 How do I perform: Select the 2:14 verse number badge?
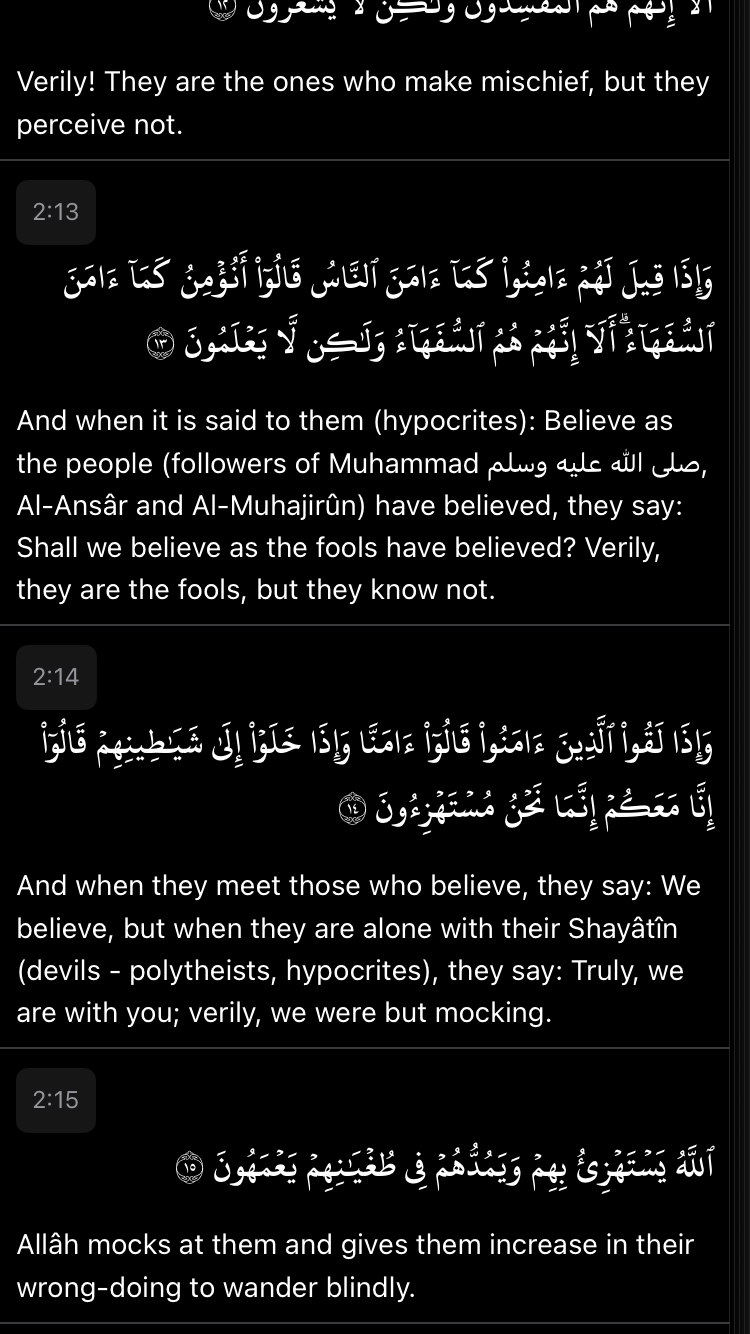coord(56,677)
